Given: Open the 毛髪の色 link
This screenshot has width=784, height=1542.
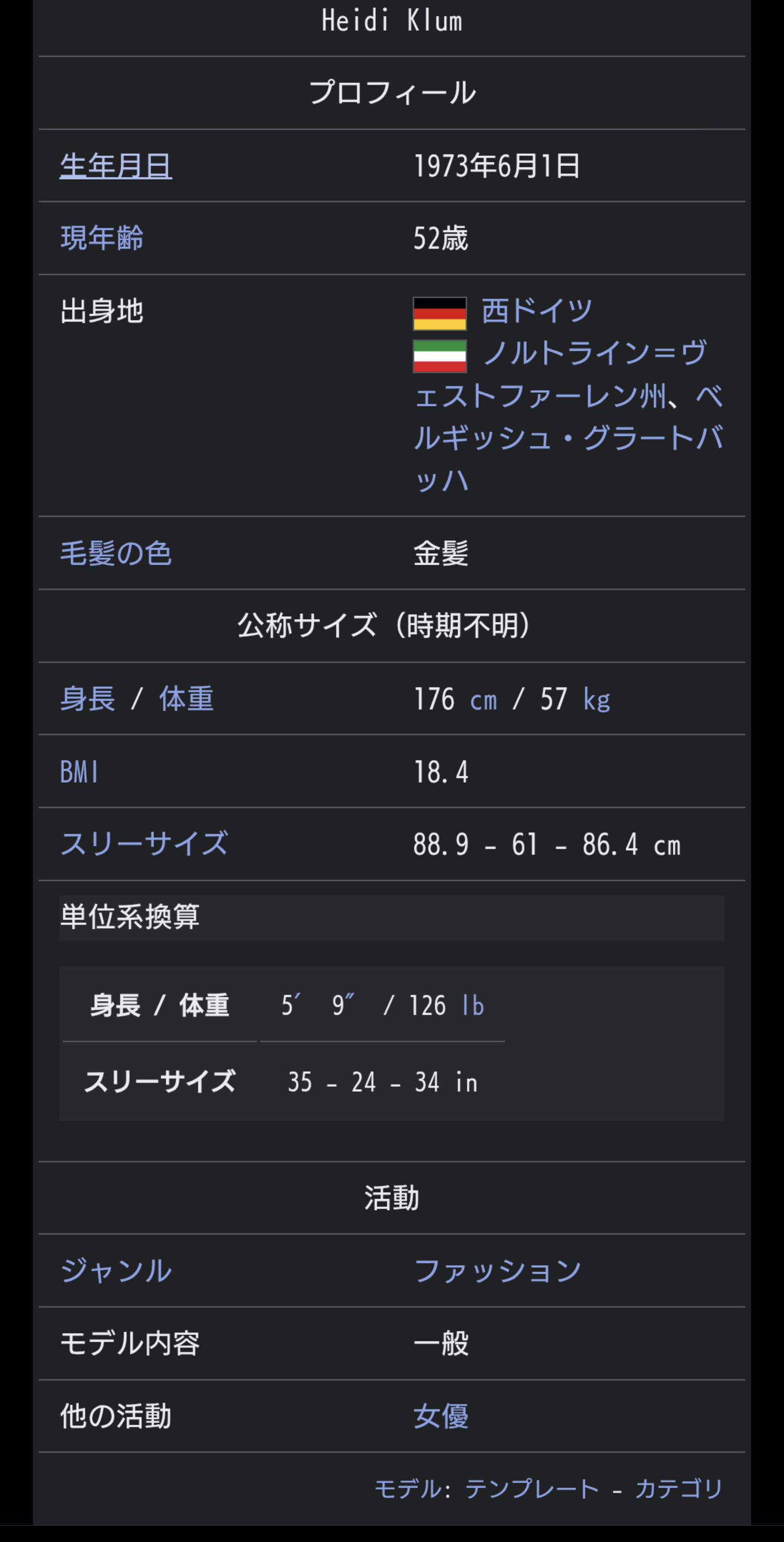Looking at the screenshot, I should [115, 553].
